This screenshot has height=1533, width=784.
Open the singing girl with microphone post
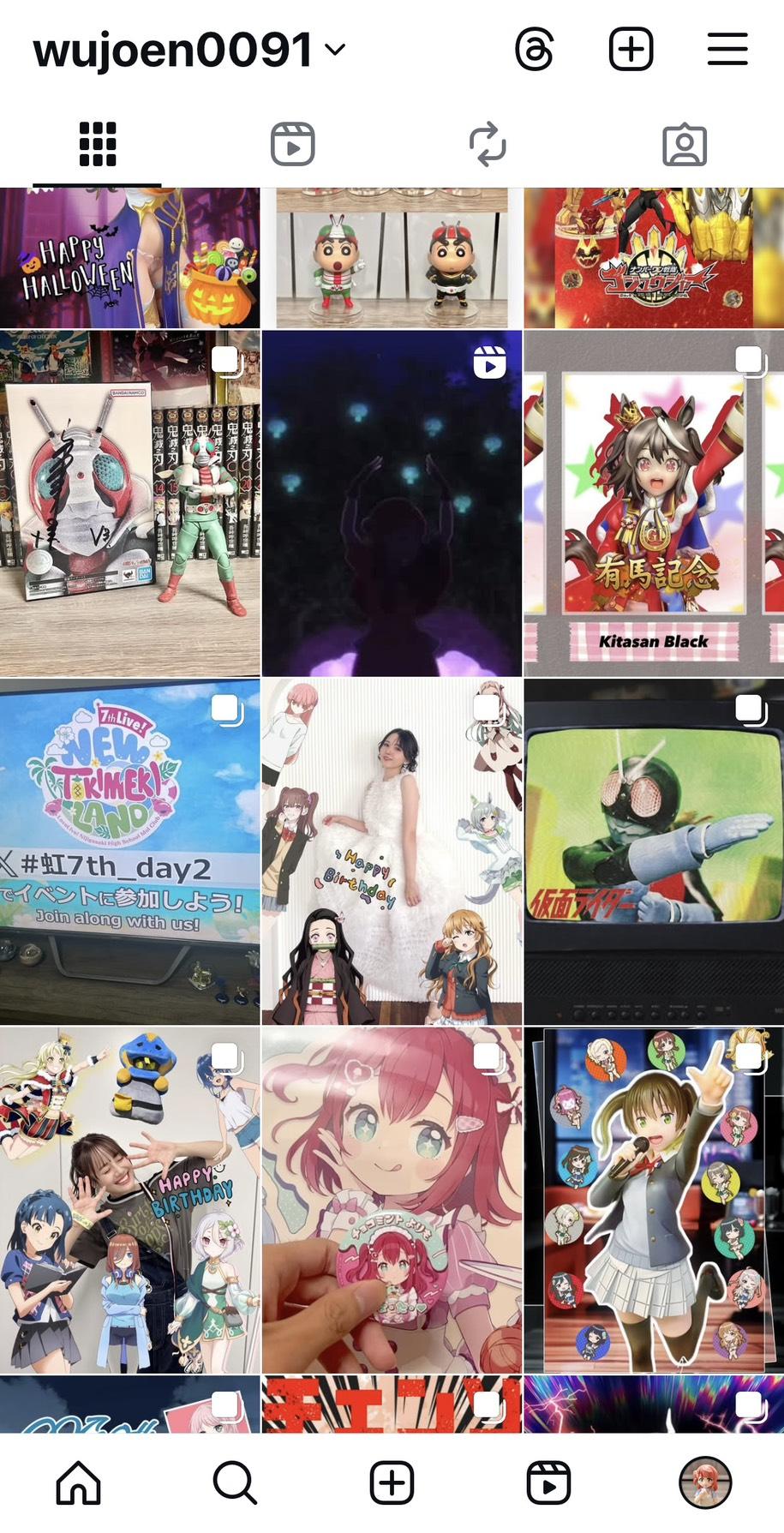click(654, 1200)
